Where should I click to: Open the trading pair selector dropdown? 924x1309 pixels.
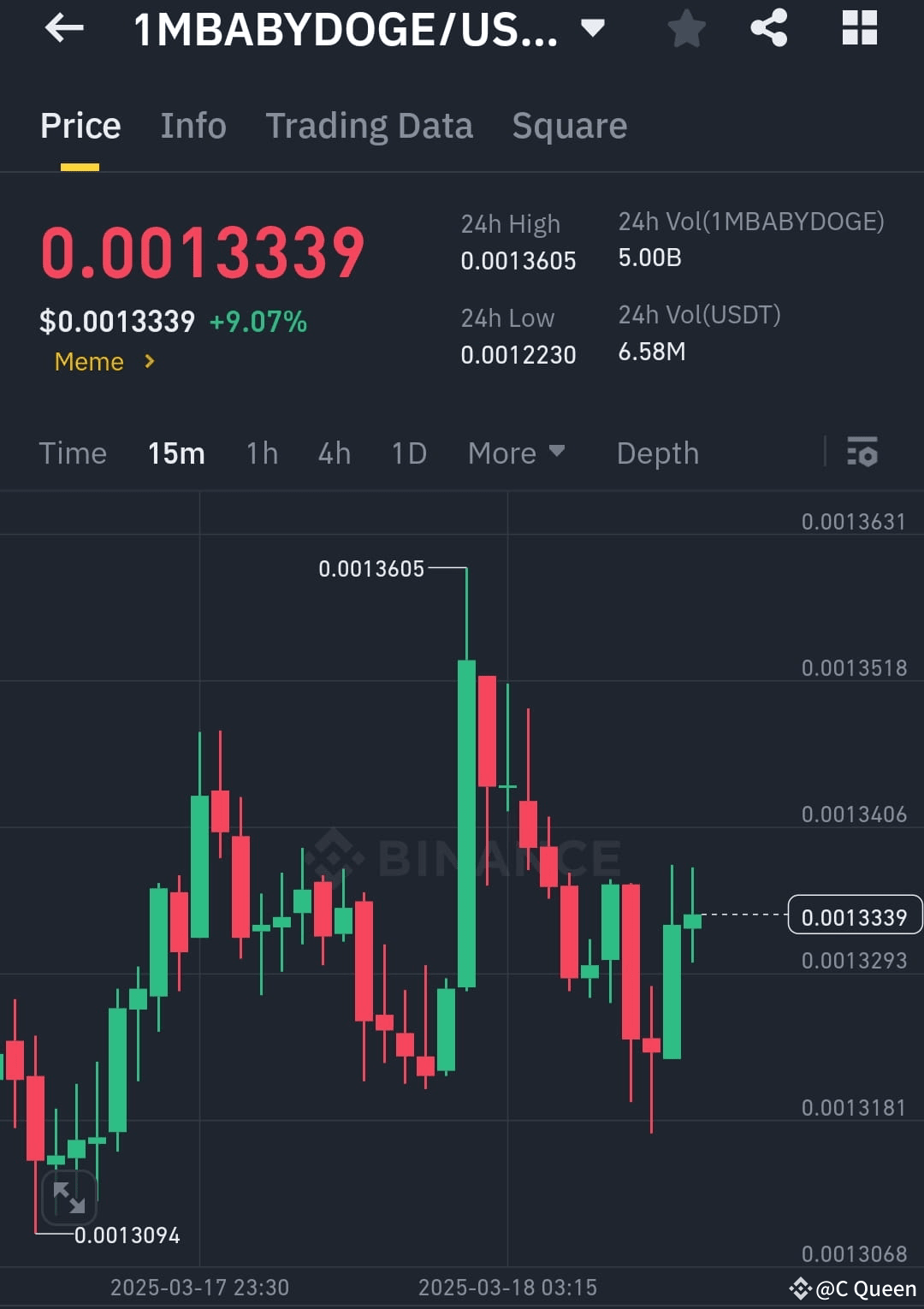(589, 28)
